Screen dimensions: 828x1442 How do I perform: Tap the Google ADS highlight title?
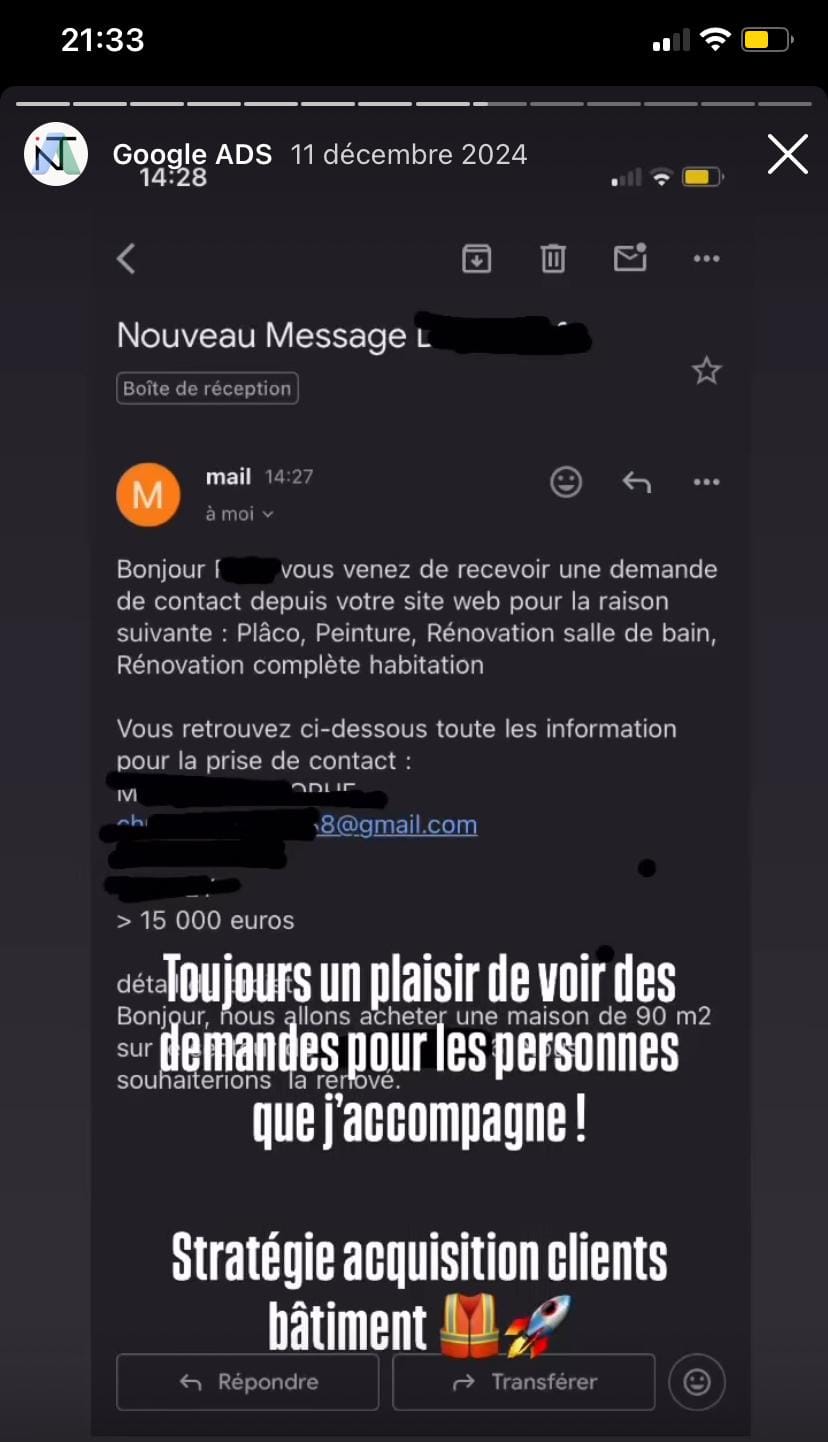[192, 155]
